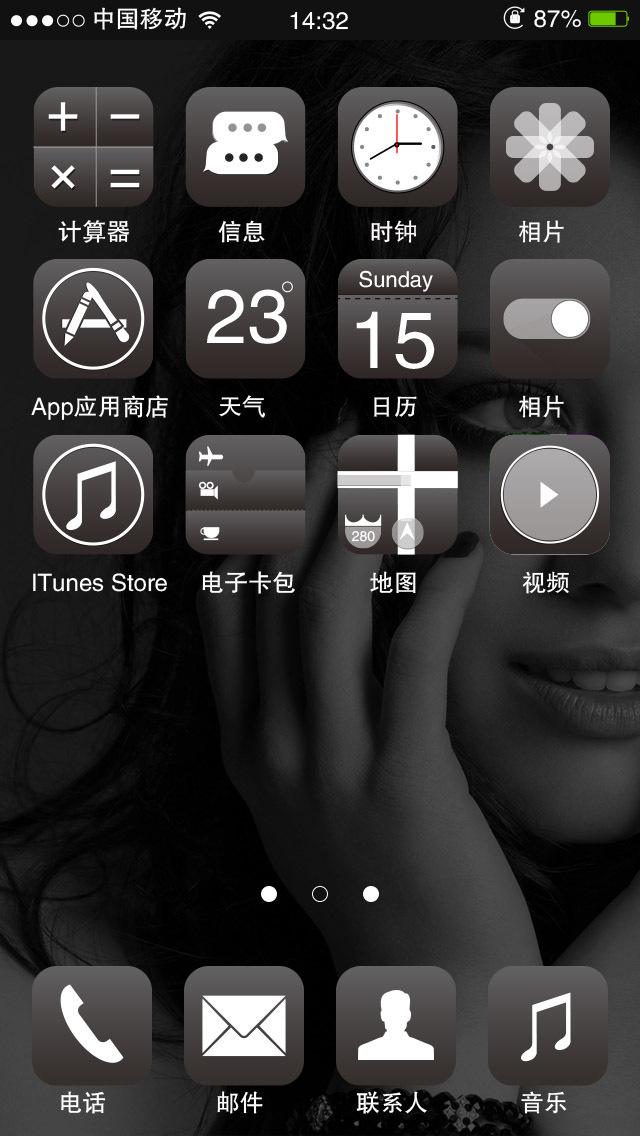The width and height of the screenshot is (640, 1136).
Task: Open the 电子卡包 passbook app
Action: [x=245, y=495]
